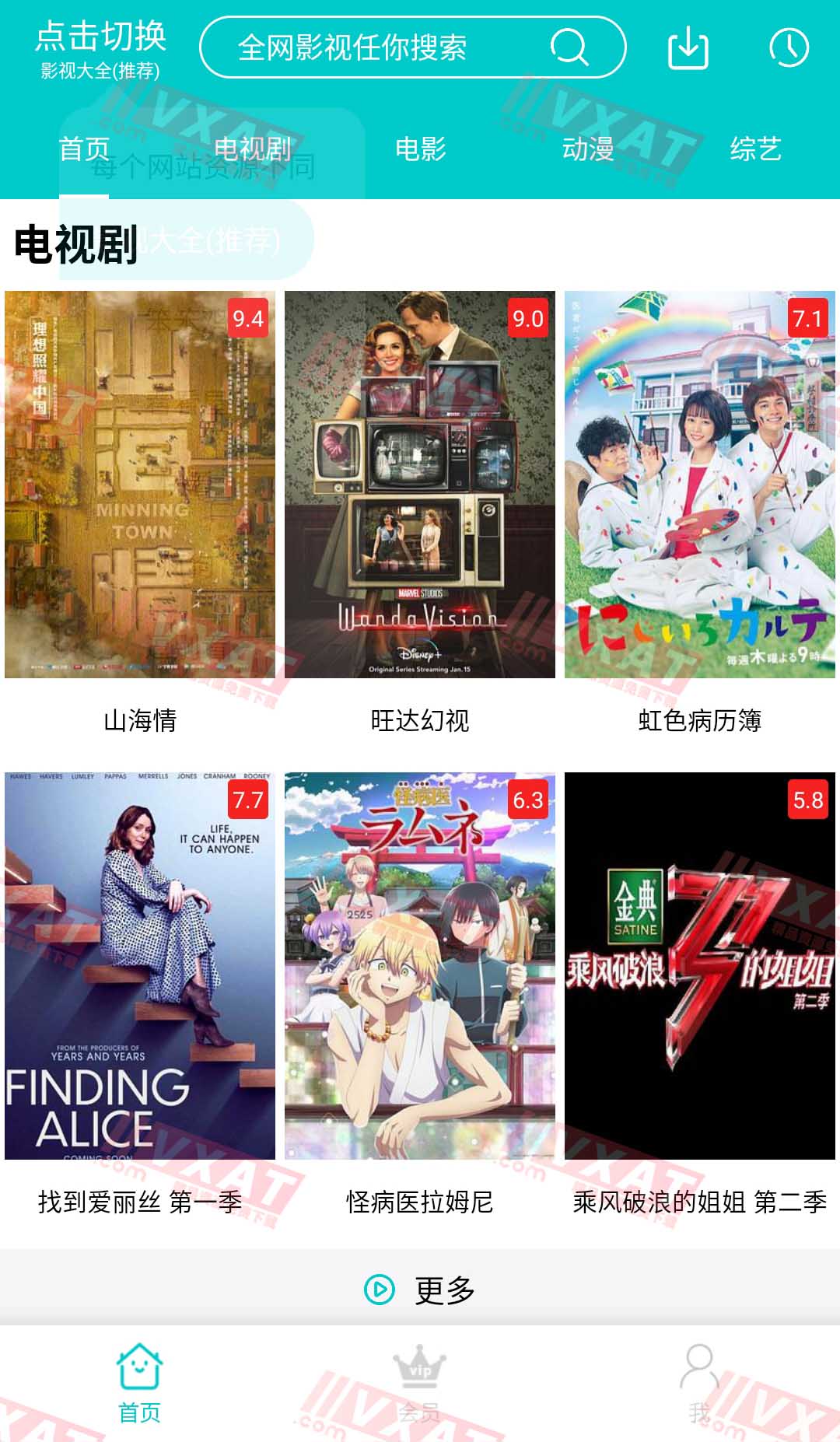Open watch history via the clock icon
This screenshot has height=1442, width=840.
click(x=791, y=48)
